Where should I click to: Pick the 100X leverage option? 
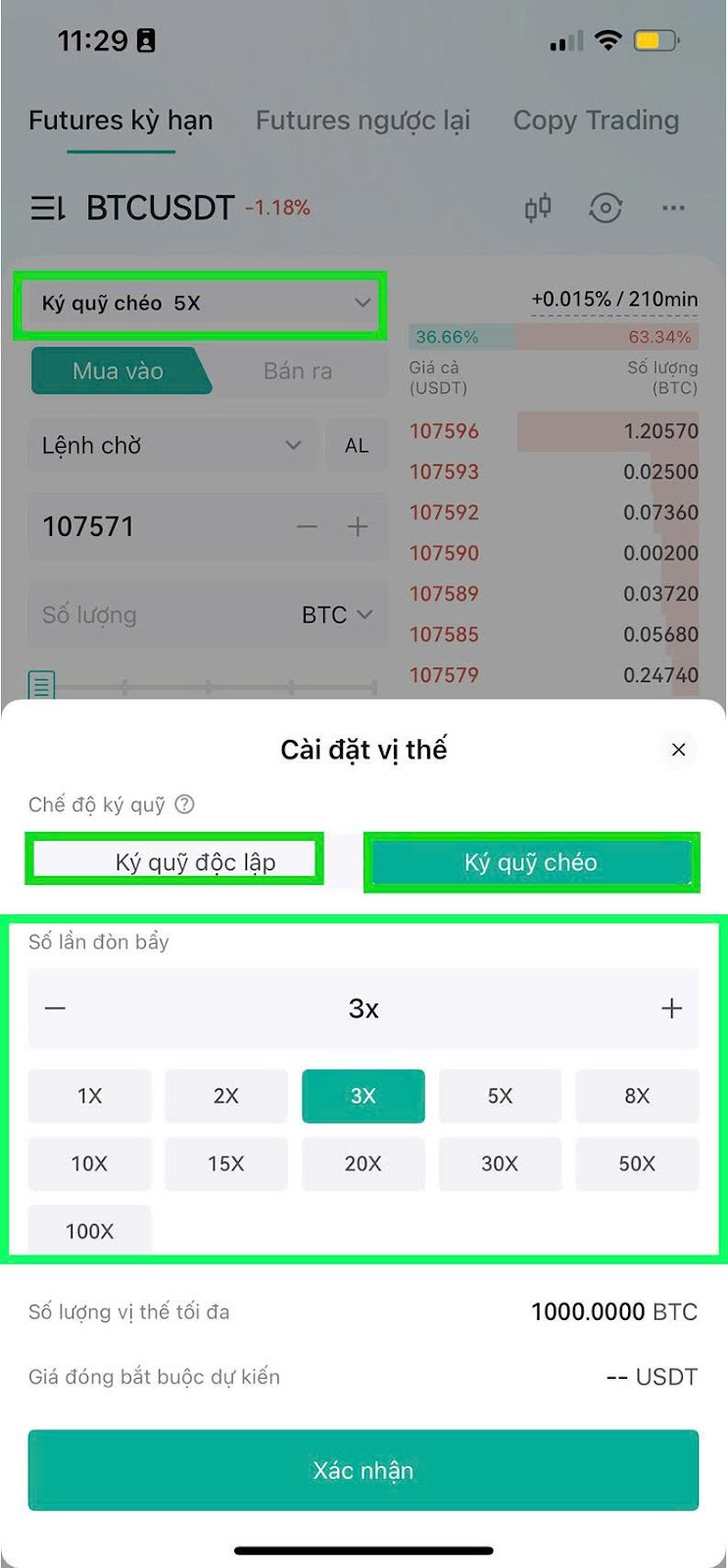[x=90, y=1230]
